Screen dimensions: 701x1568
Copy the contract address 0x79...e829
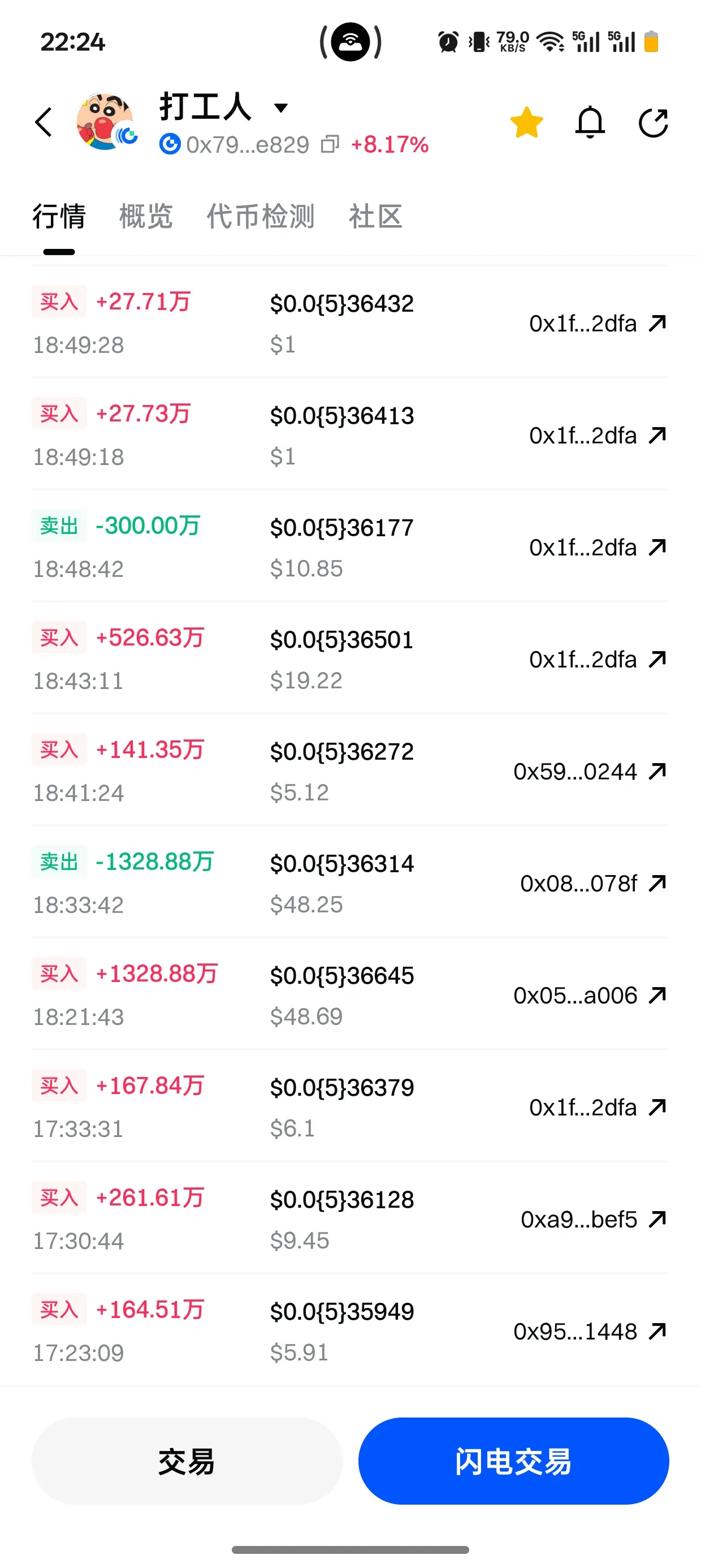330,144
